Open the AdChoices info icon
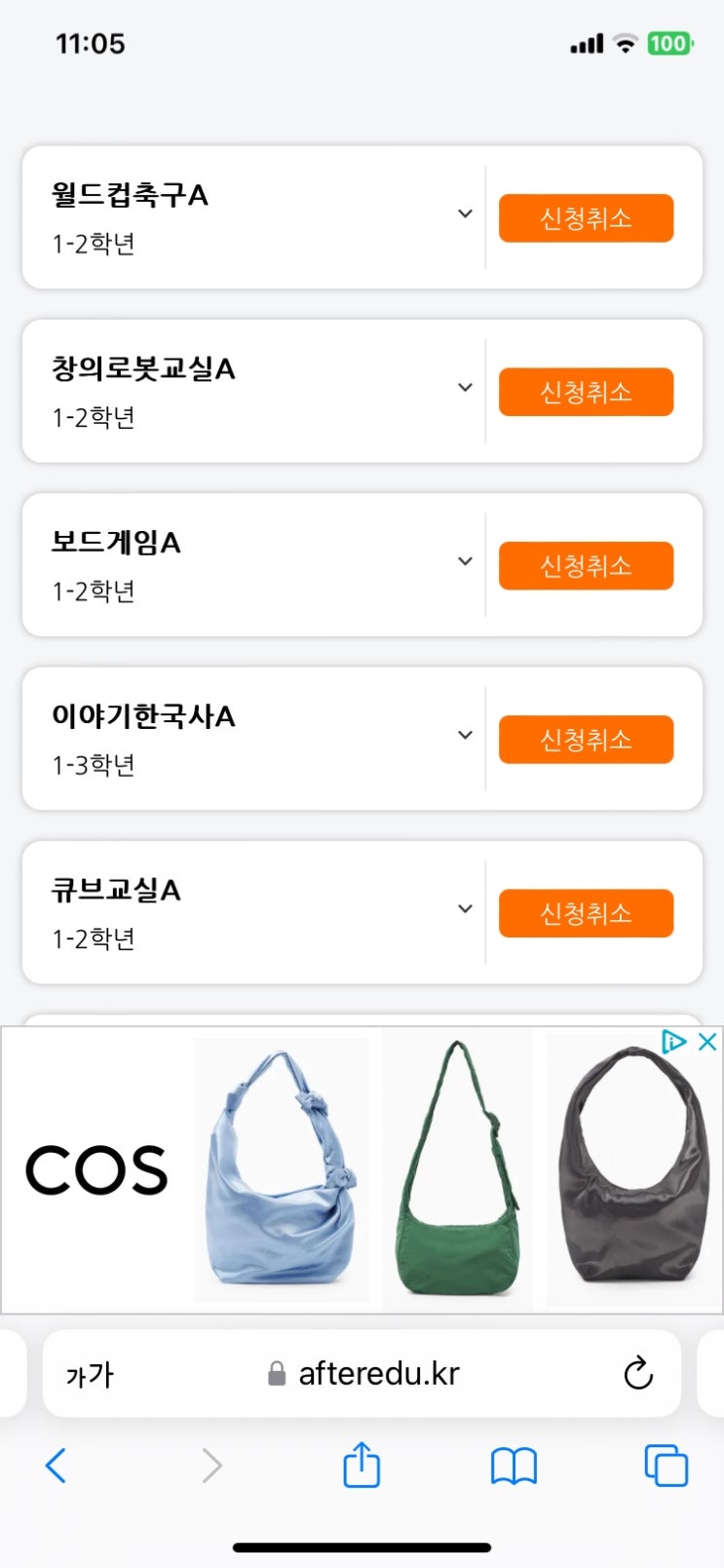 pos(673,1042)
